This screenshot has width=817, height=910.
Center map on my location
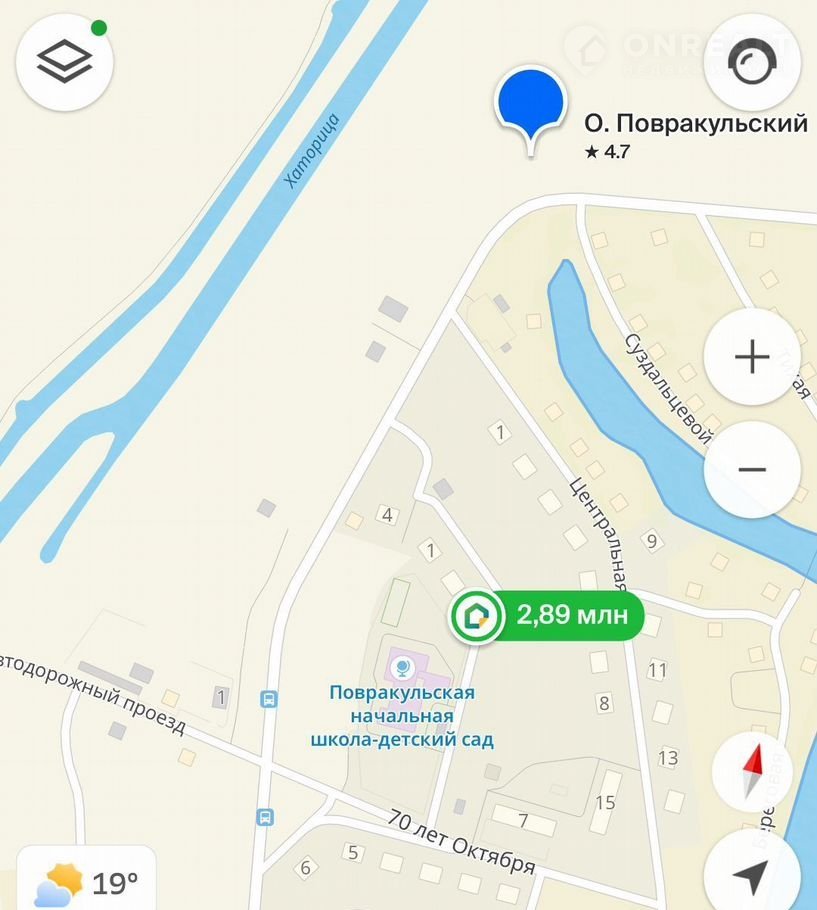[750, 876]
